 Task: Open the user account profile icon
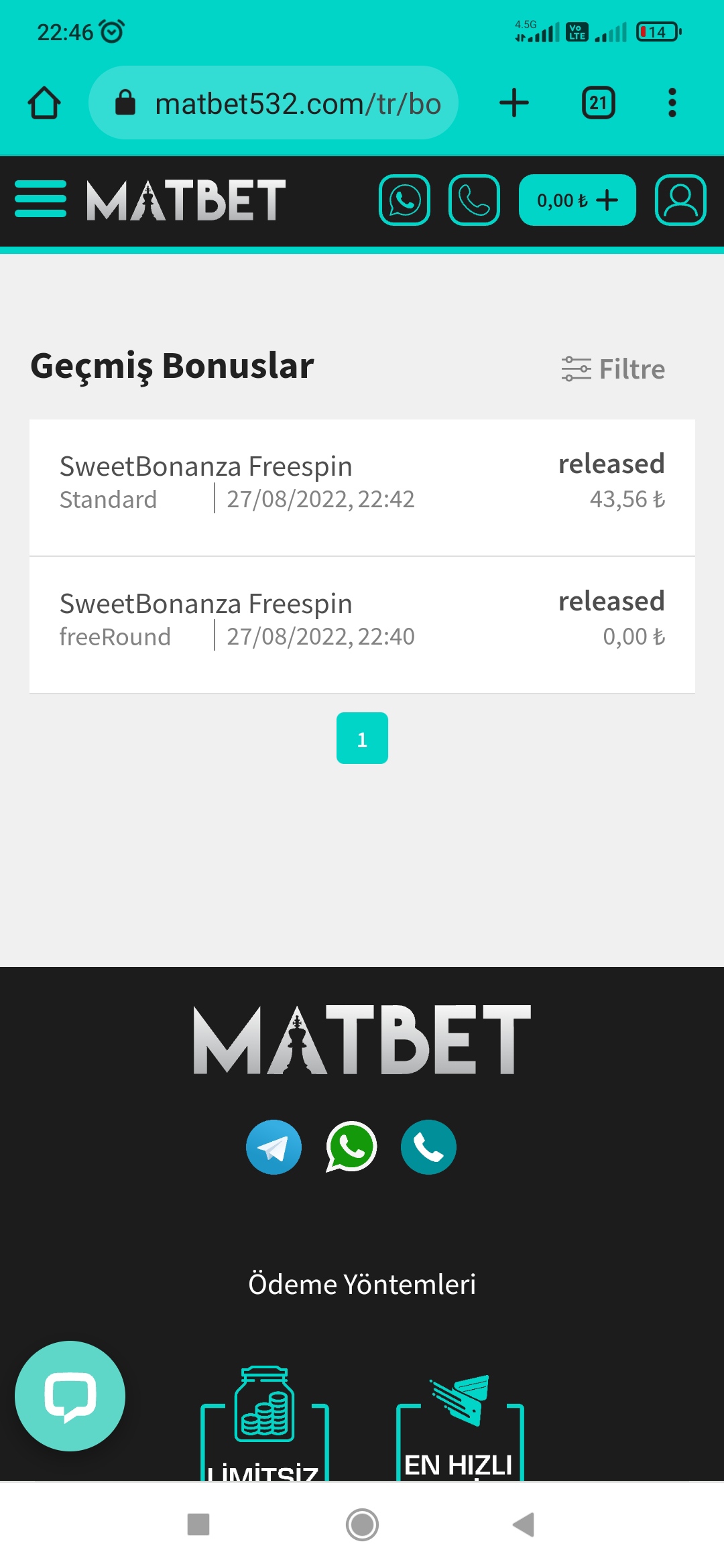[x=680, y=200]
